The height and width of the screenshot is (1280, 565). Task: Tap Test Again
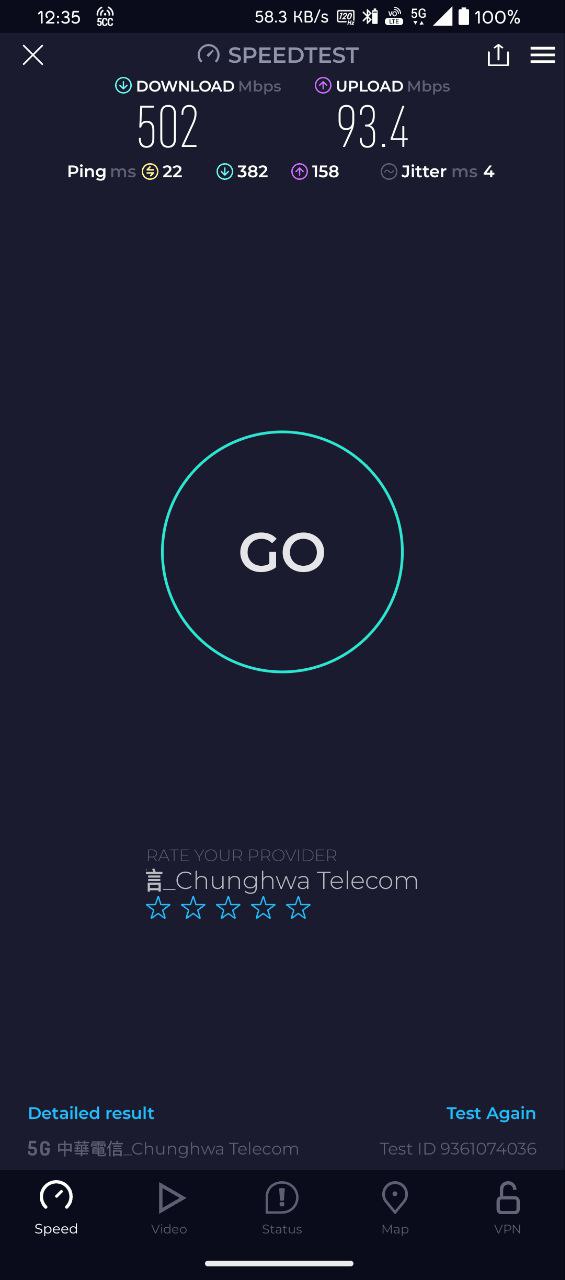tap(491, 1113)
